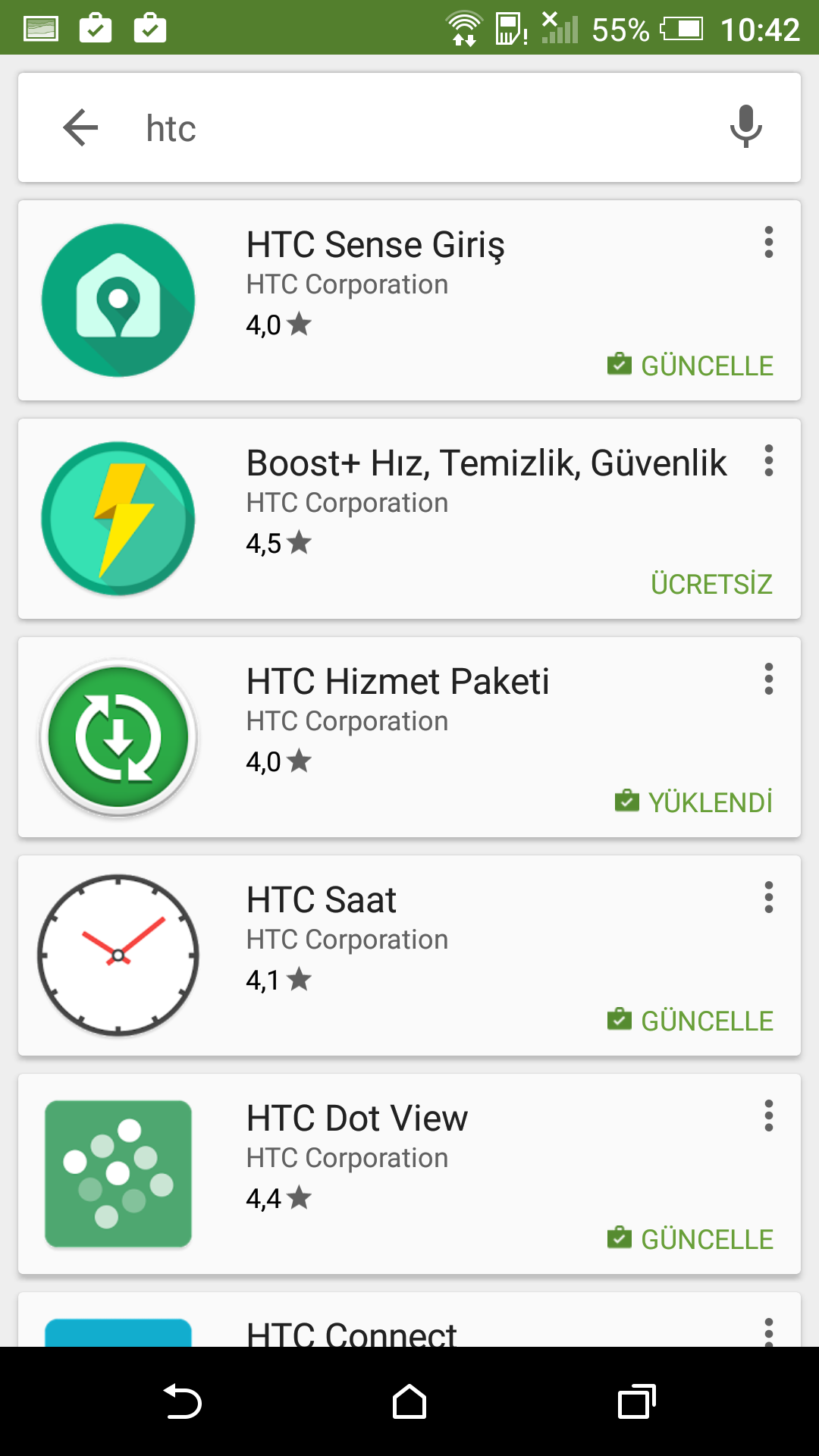Viewport: 819px width, 1456px height.
Task: Open Boost+ Hız, Temizlik, Güvenlik app card
Action: coord(409,519)
